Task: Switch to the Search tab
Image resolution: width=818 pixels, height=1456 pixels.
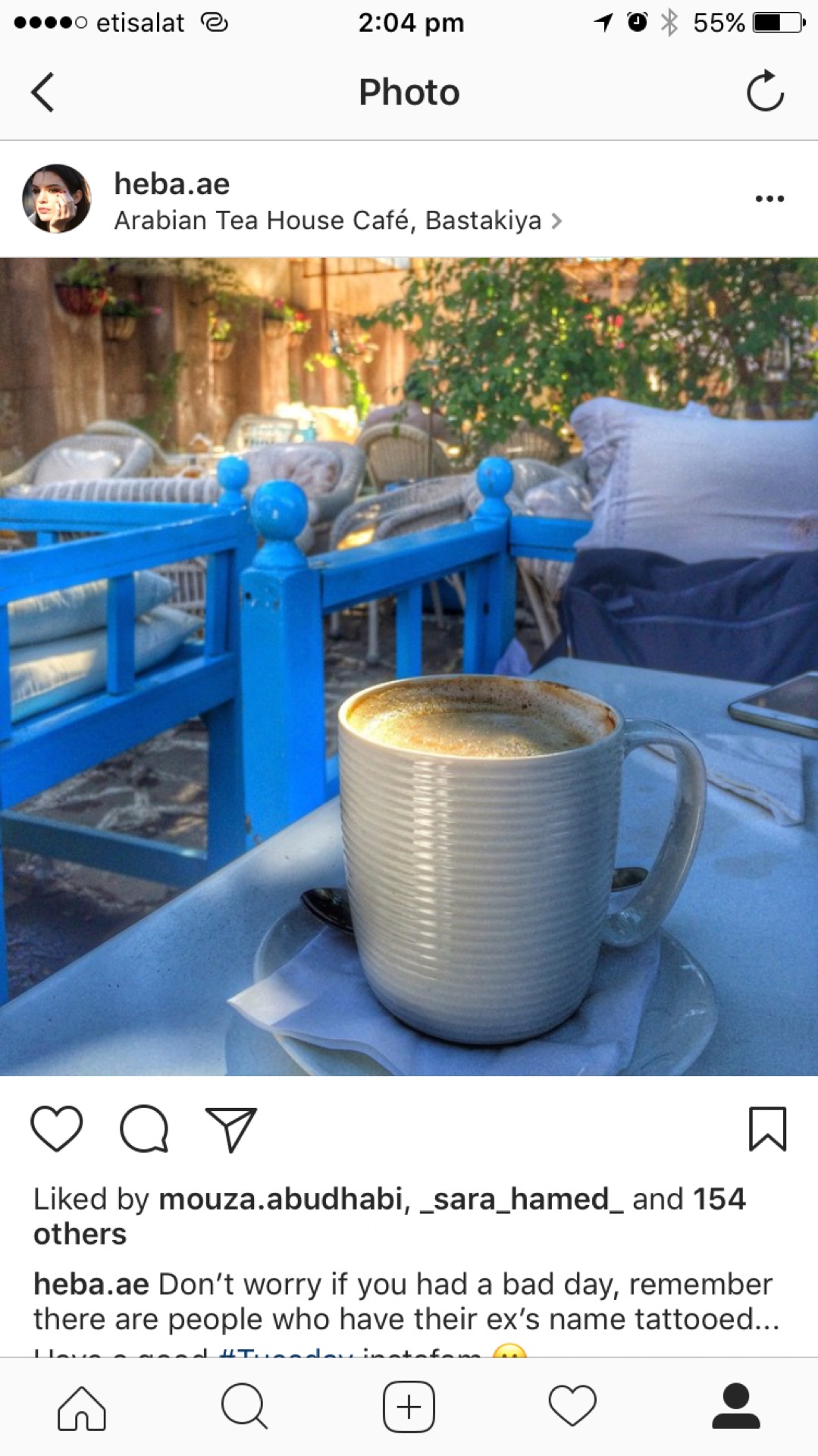Action: (x=244, y=1407)
